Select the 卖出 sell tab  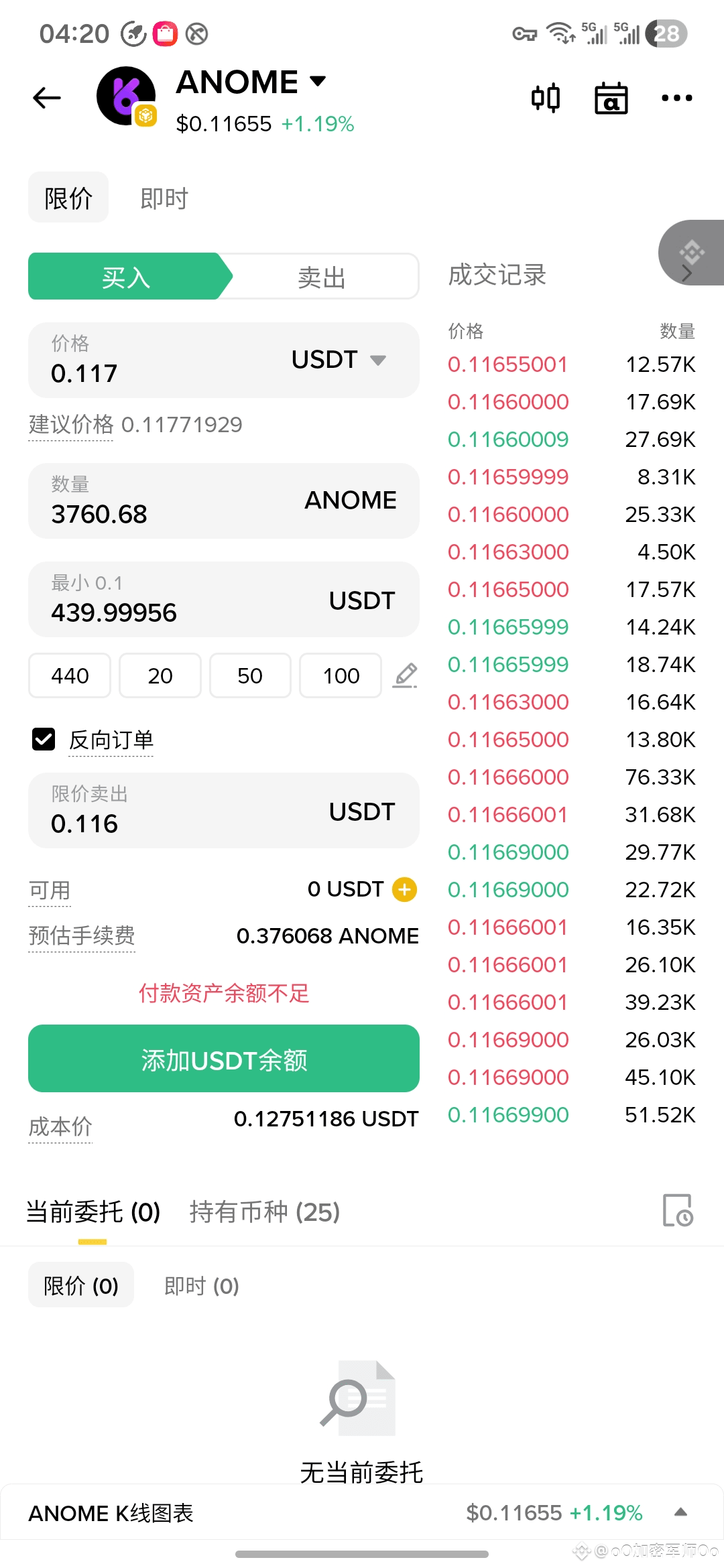point(322,277)
